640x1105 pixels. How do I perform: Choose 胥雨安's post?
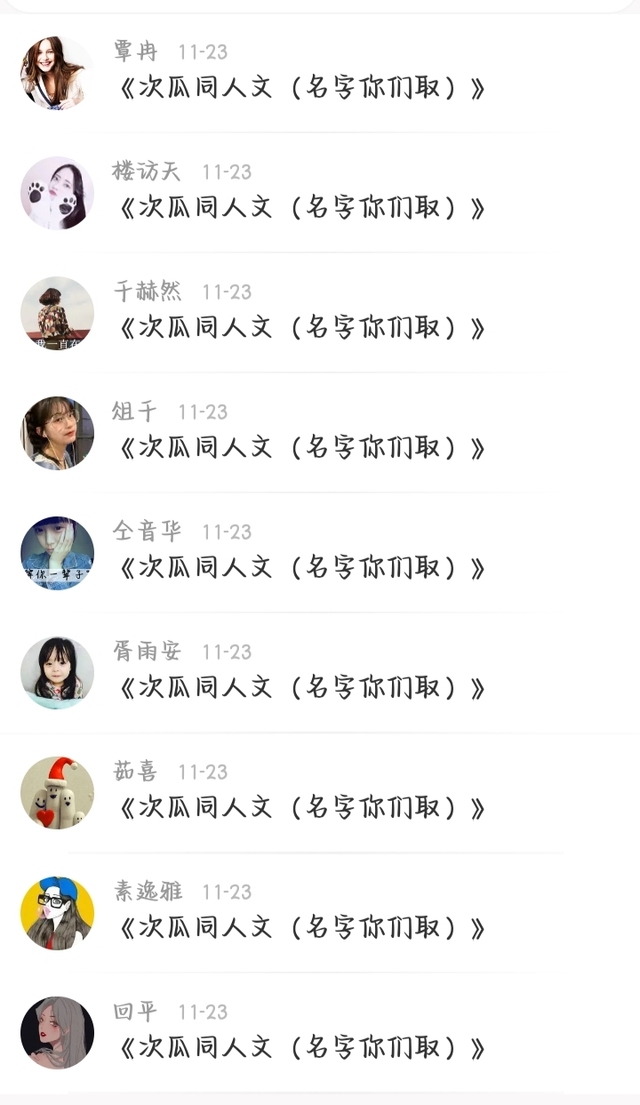tap(300, 688)
